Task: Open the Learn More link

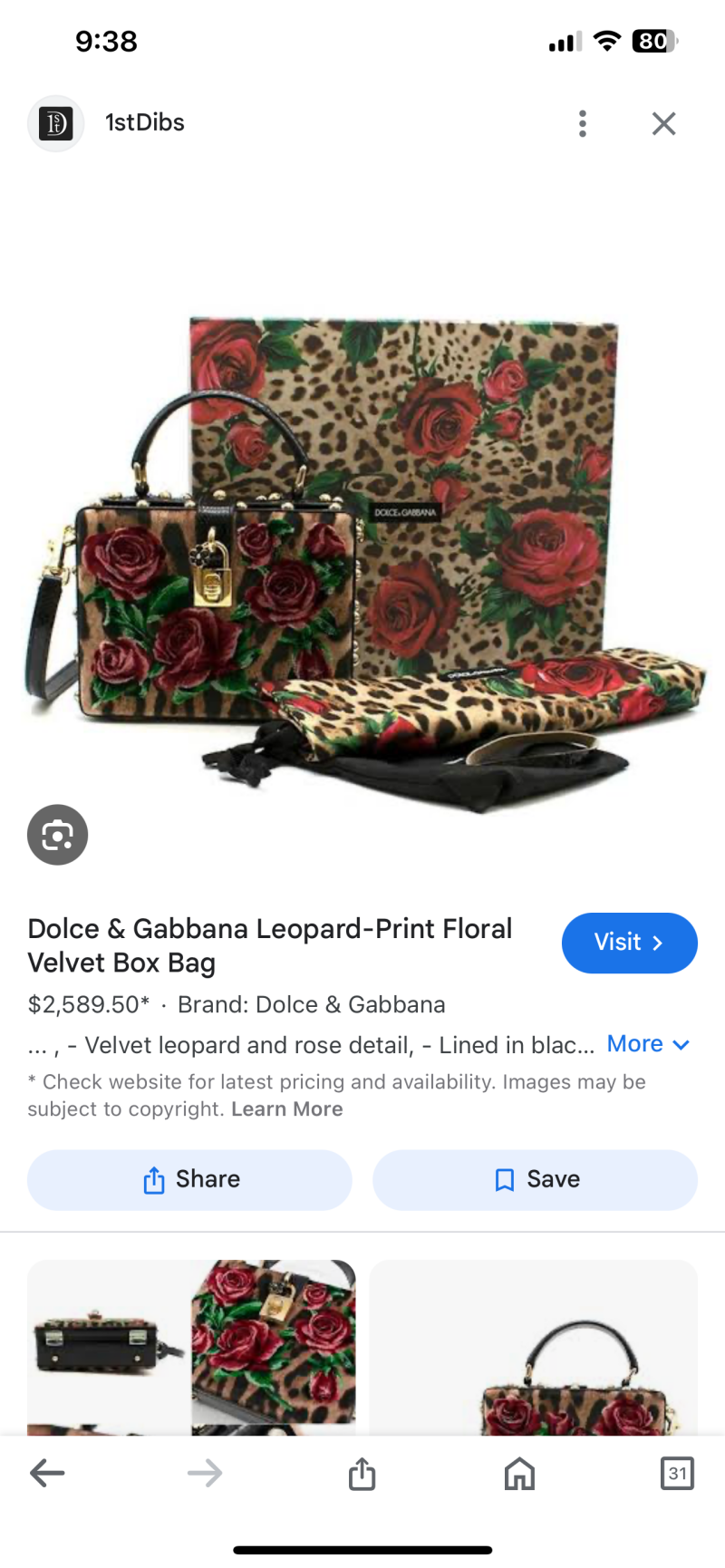Action: [x=286, y=1109]
